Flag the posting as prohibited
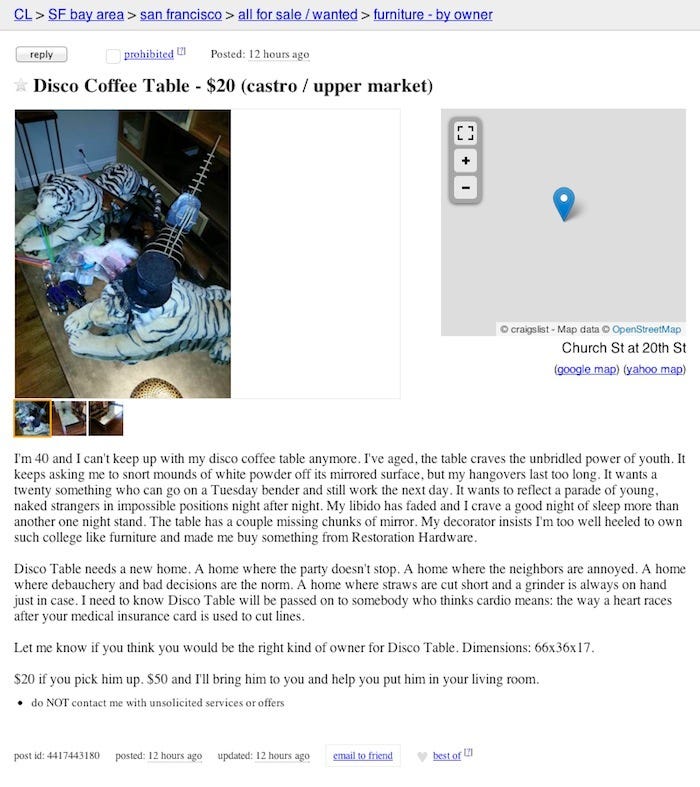 (148, 54)
